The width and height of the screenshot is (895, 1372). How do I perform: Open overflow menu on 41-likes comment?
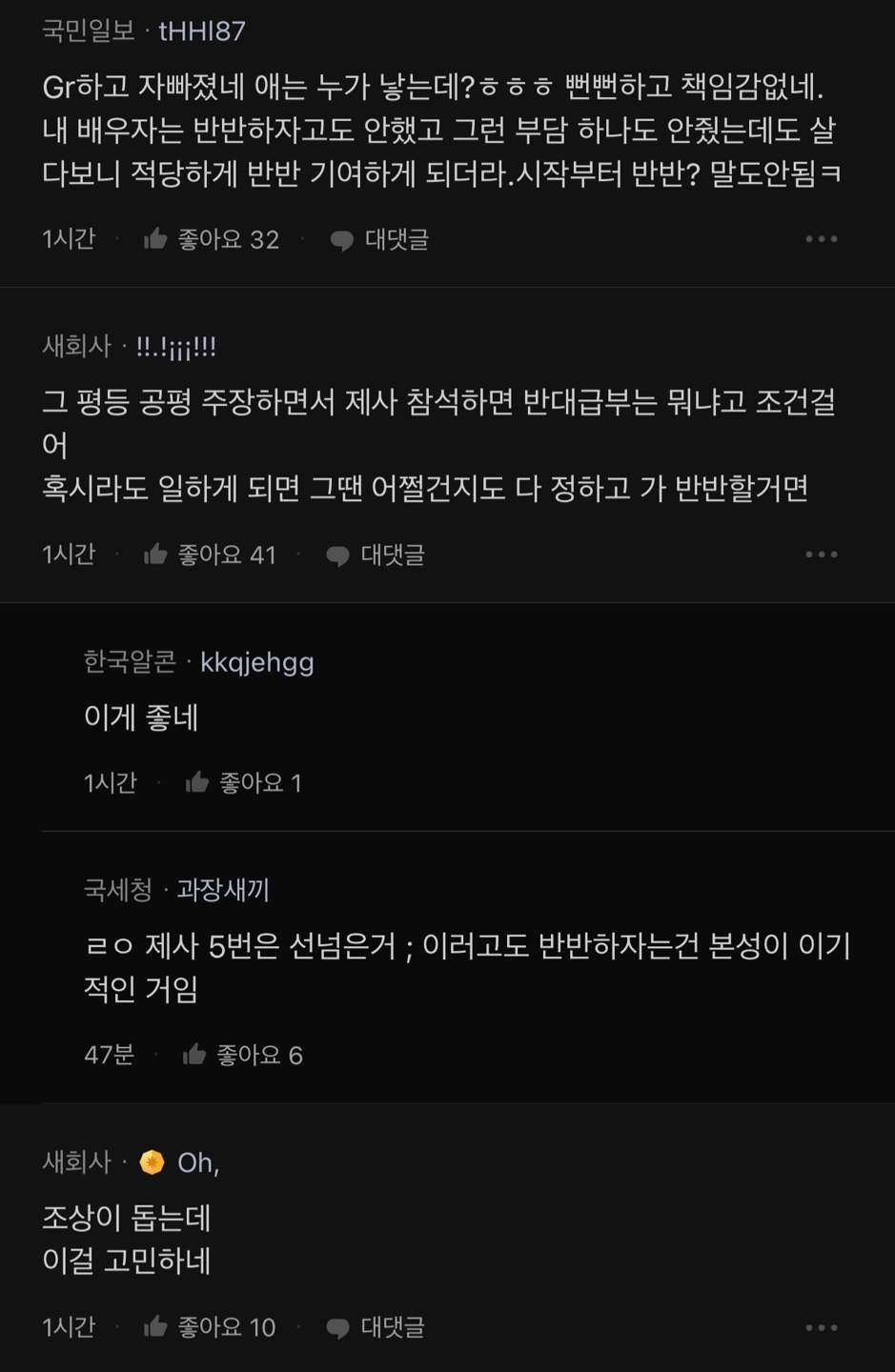(x=821, y=555)
